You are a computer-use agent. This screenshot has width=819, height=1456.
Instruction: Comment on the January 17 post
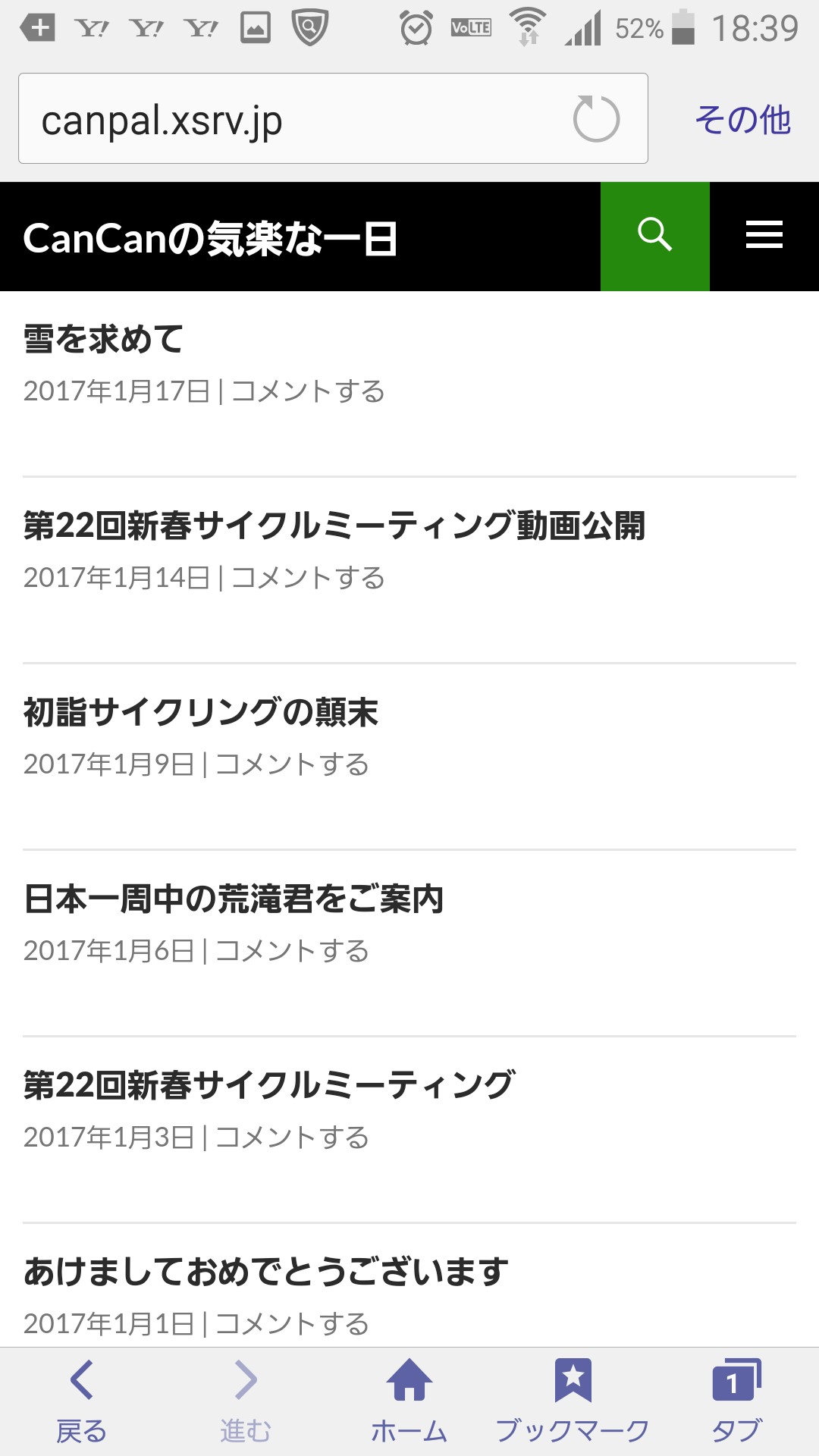[x=308, y=391]
